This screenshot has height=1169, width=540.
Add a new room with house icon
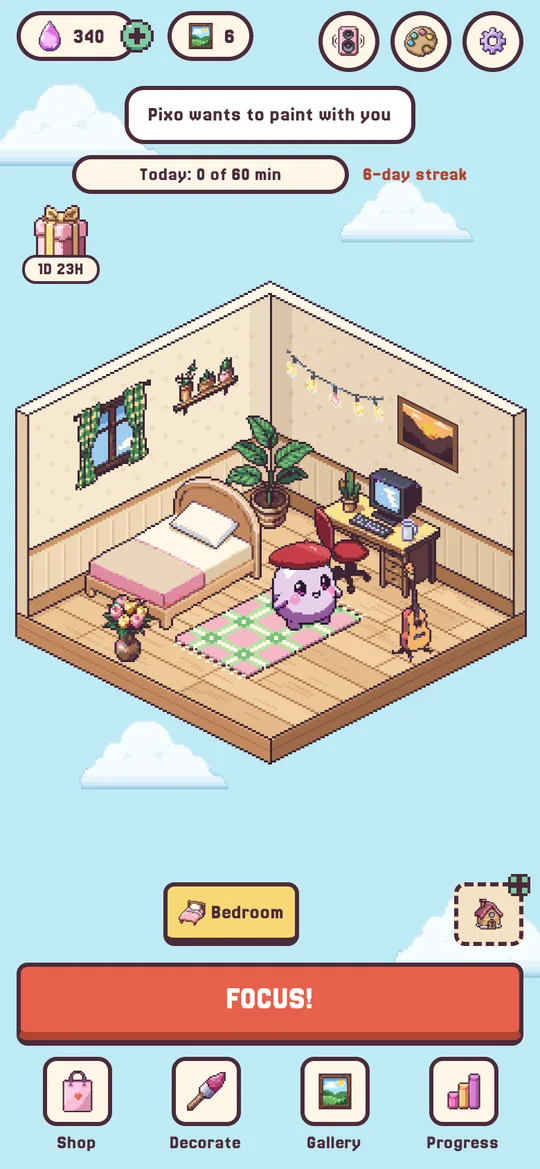click(x=489, y=913)
